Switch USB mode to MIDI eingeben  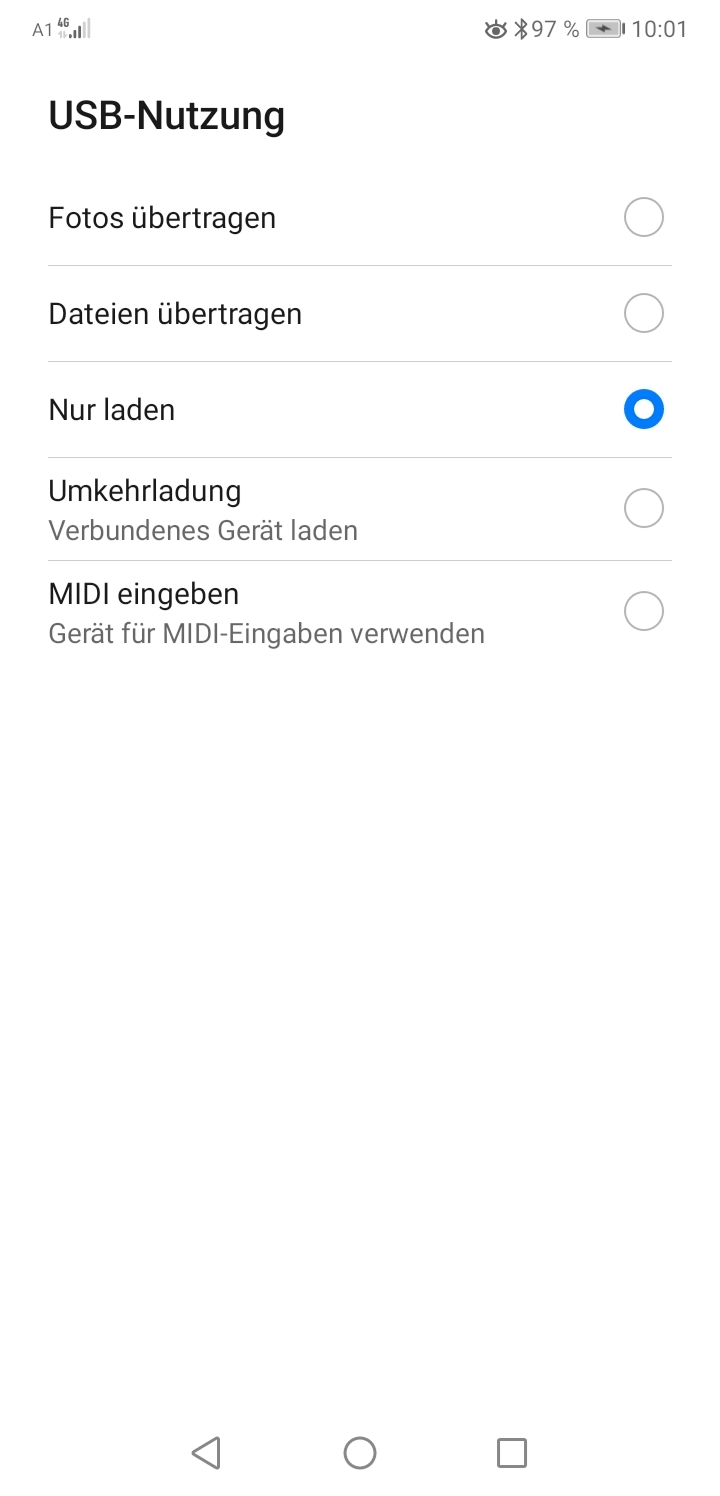643,611
